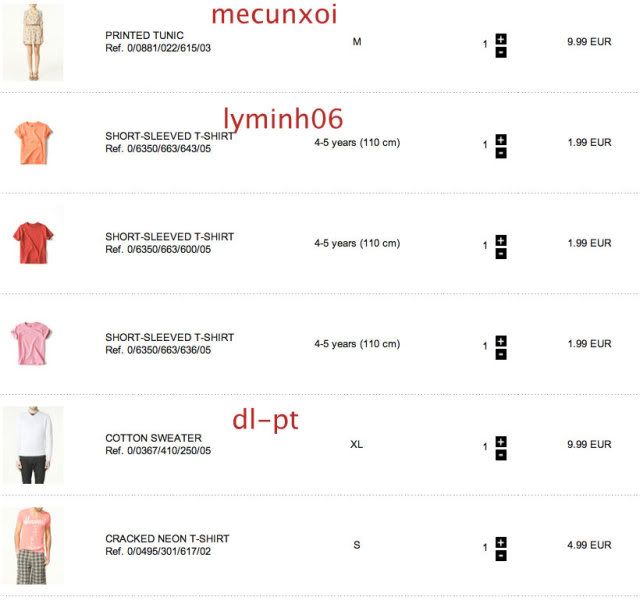
Task: Reduce quantity of the Cracked Neon T-Shirt
Action: click(501, 555)
